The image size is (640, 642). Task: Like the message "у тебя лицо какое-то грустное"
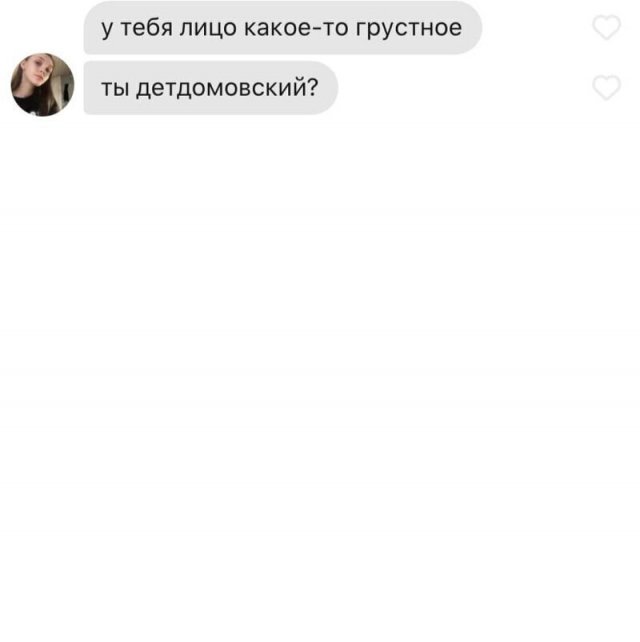606,28
